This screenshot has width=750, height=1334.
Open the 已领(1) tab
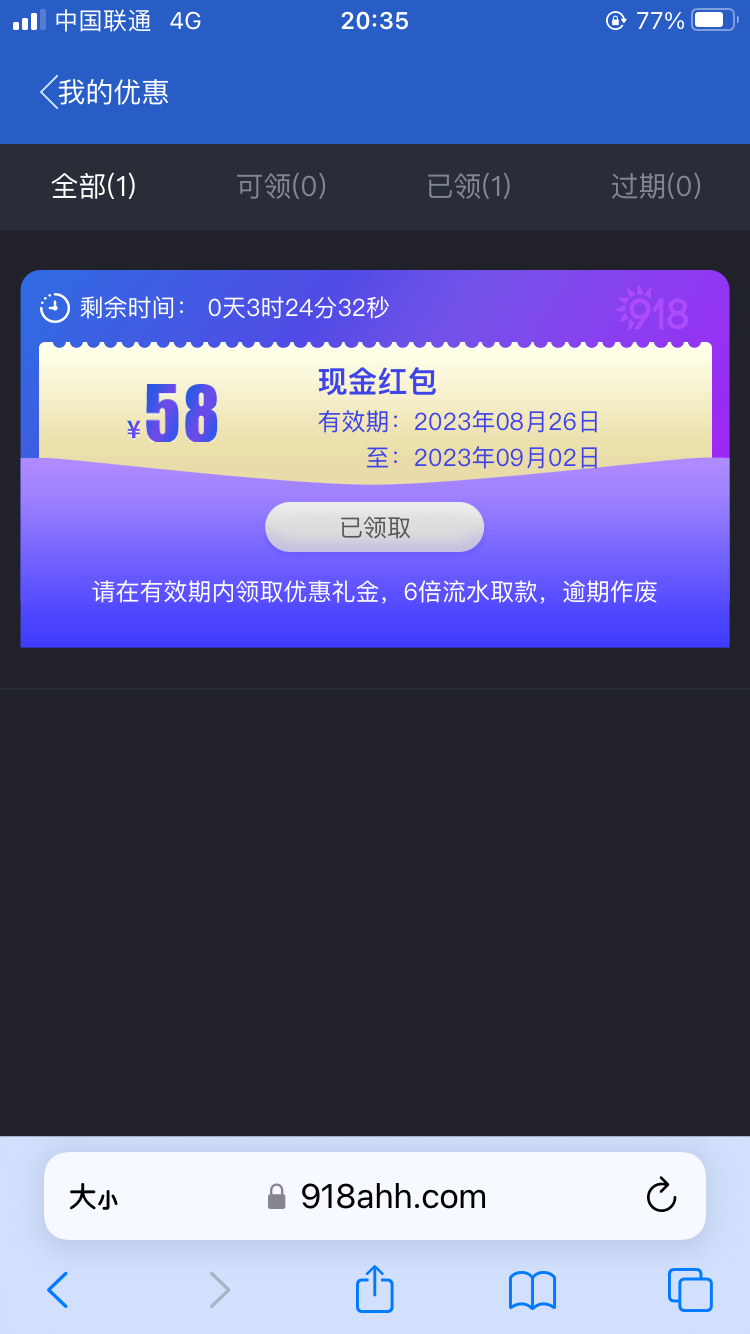click(x=469, y=186)
